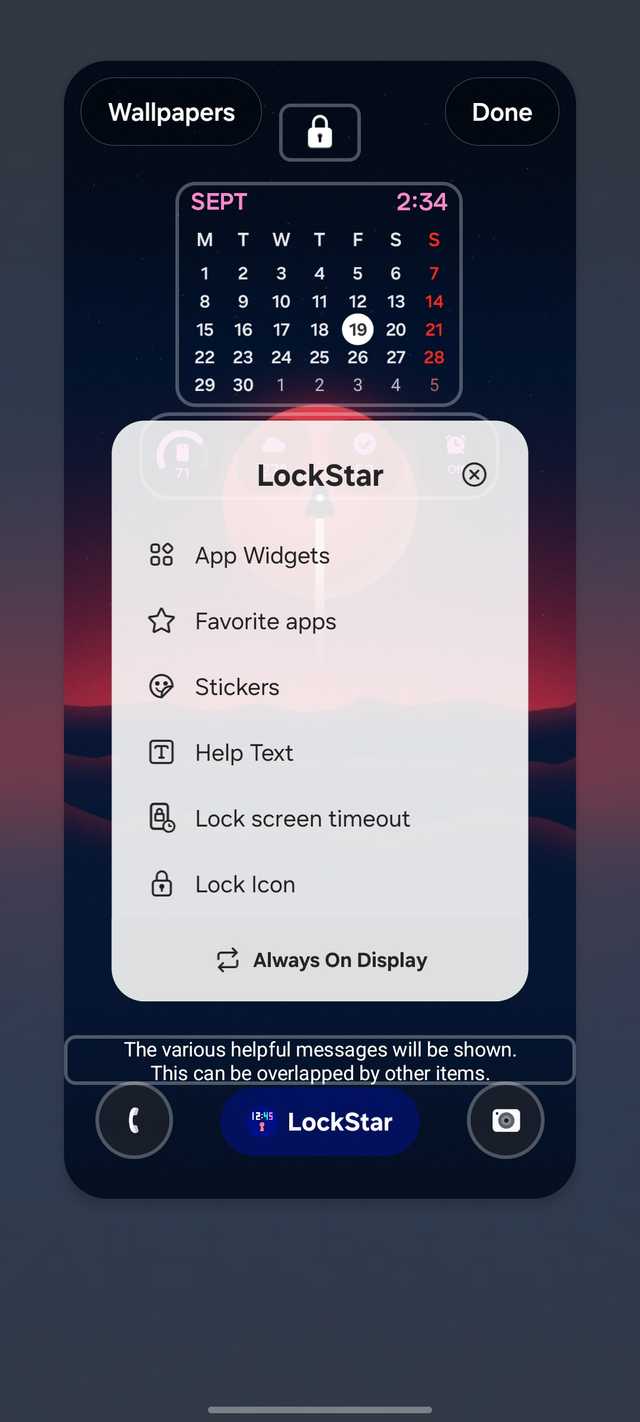This screenshot has height=1422, width=640.
Task: Close the LockStar menu
Action: [x=474, y=475]
